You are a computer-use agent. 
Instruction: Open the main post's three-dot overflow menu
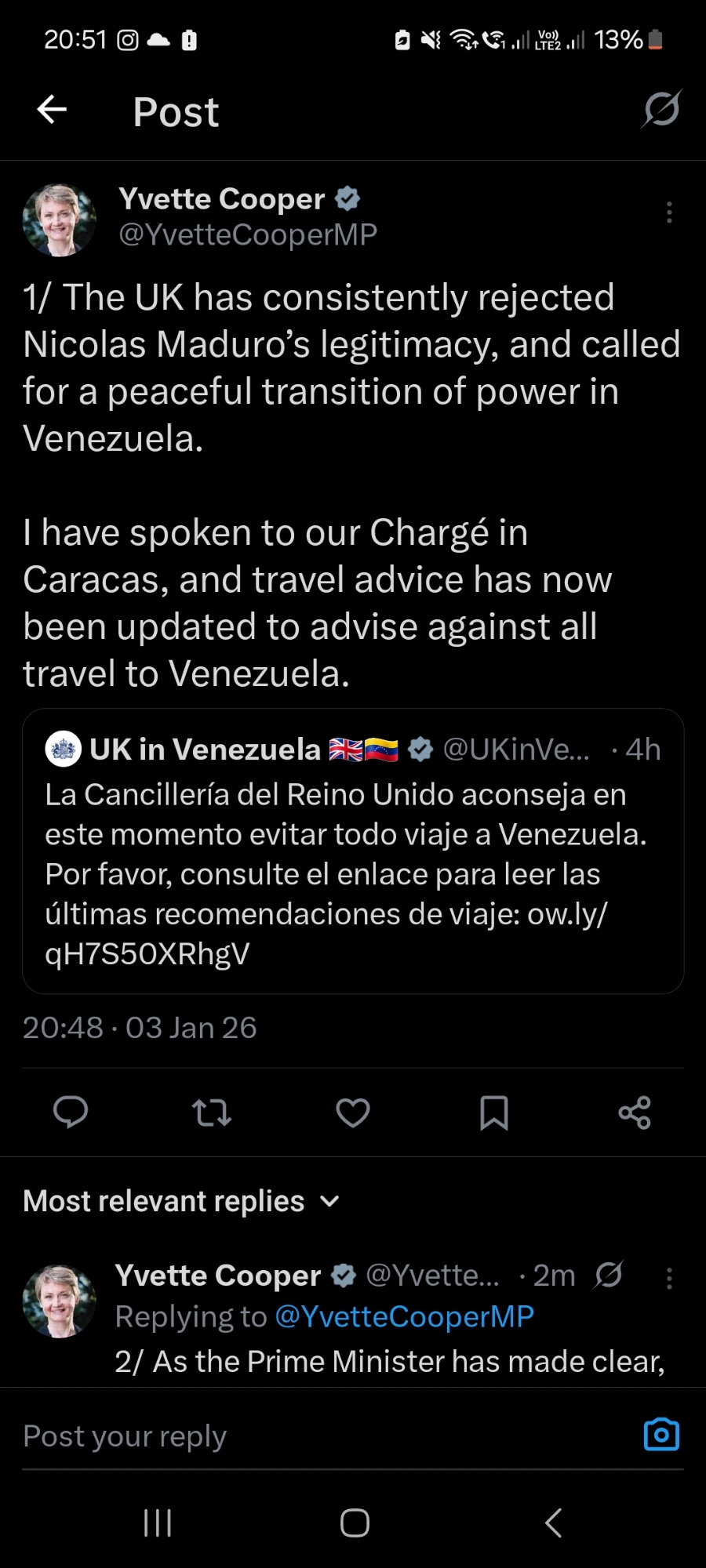click(668, 212)
